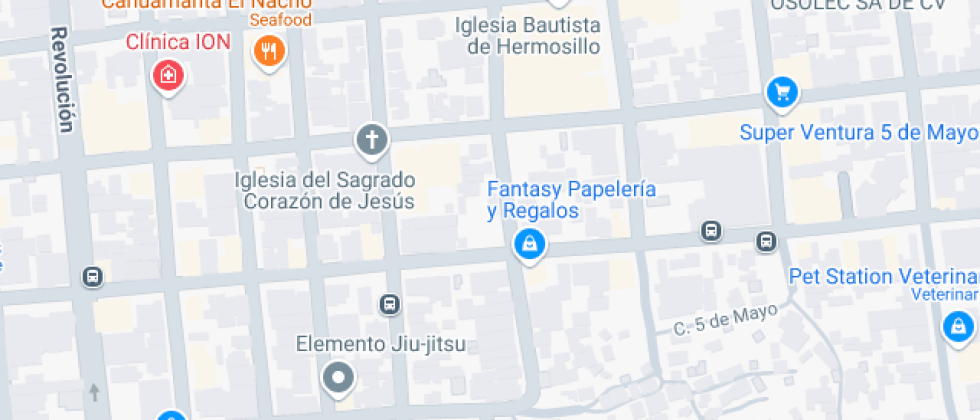Select the Seafood restaurant marker
The image size is (980, 420).
point(267,50)
